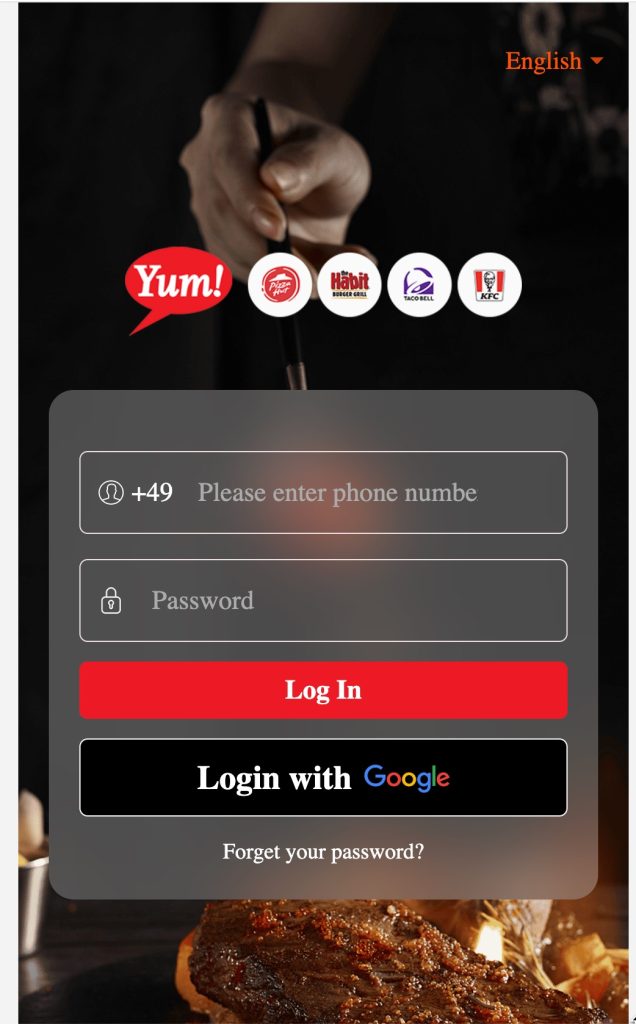Open the English language dropdown
This screenshot has height=1024, width=636.
pos(553,61)
